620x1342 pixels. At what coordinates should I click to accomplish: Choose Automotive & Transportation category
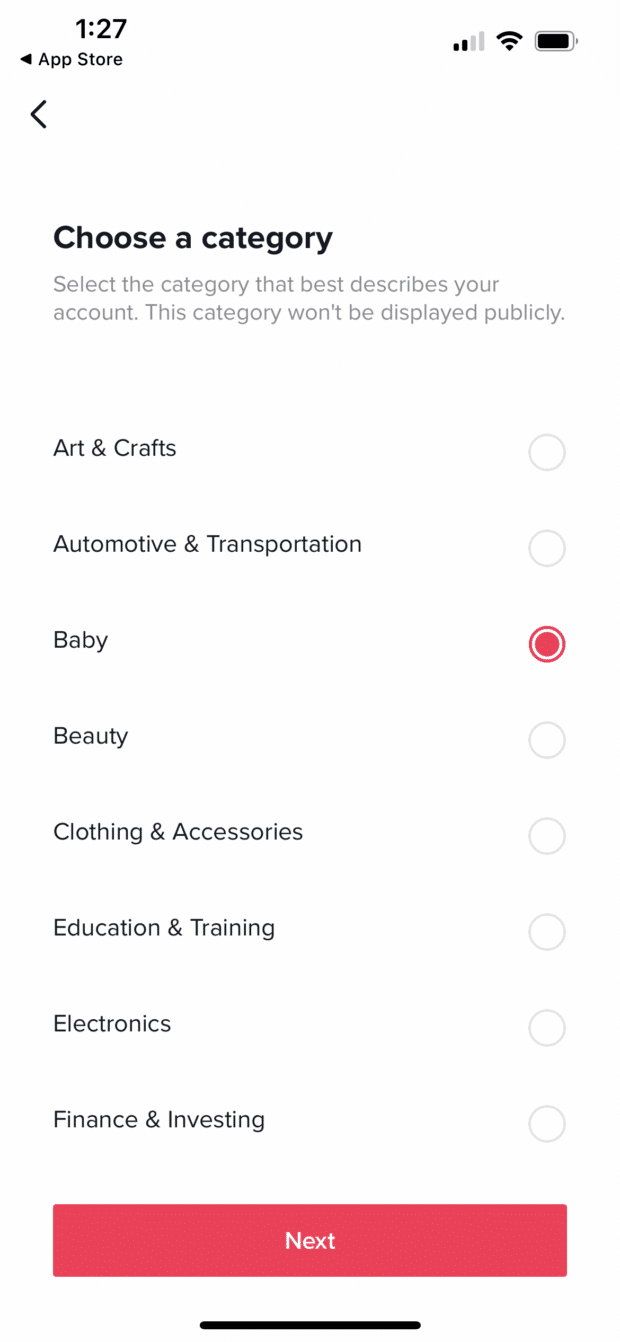[x=309, y=545]
